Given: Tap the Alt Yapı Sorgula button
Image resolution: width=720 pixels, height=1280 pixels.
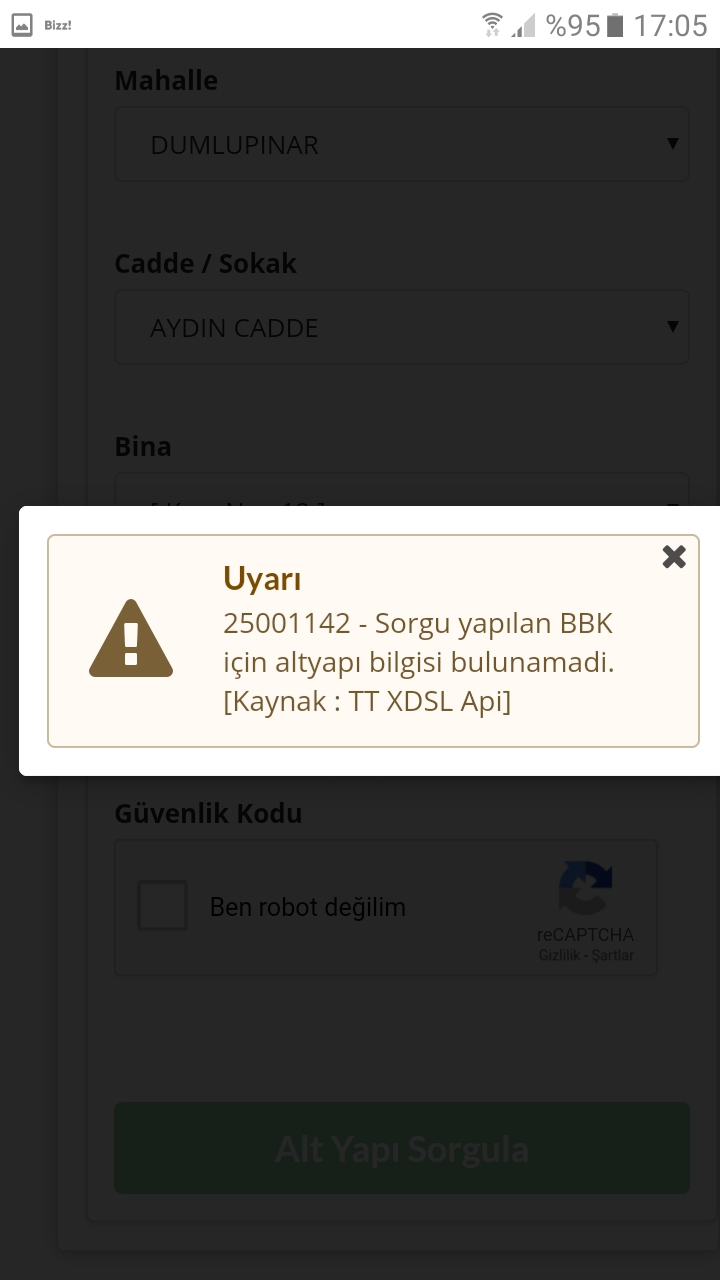Looking at the screenshot, I should 401,1148.
